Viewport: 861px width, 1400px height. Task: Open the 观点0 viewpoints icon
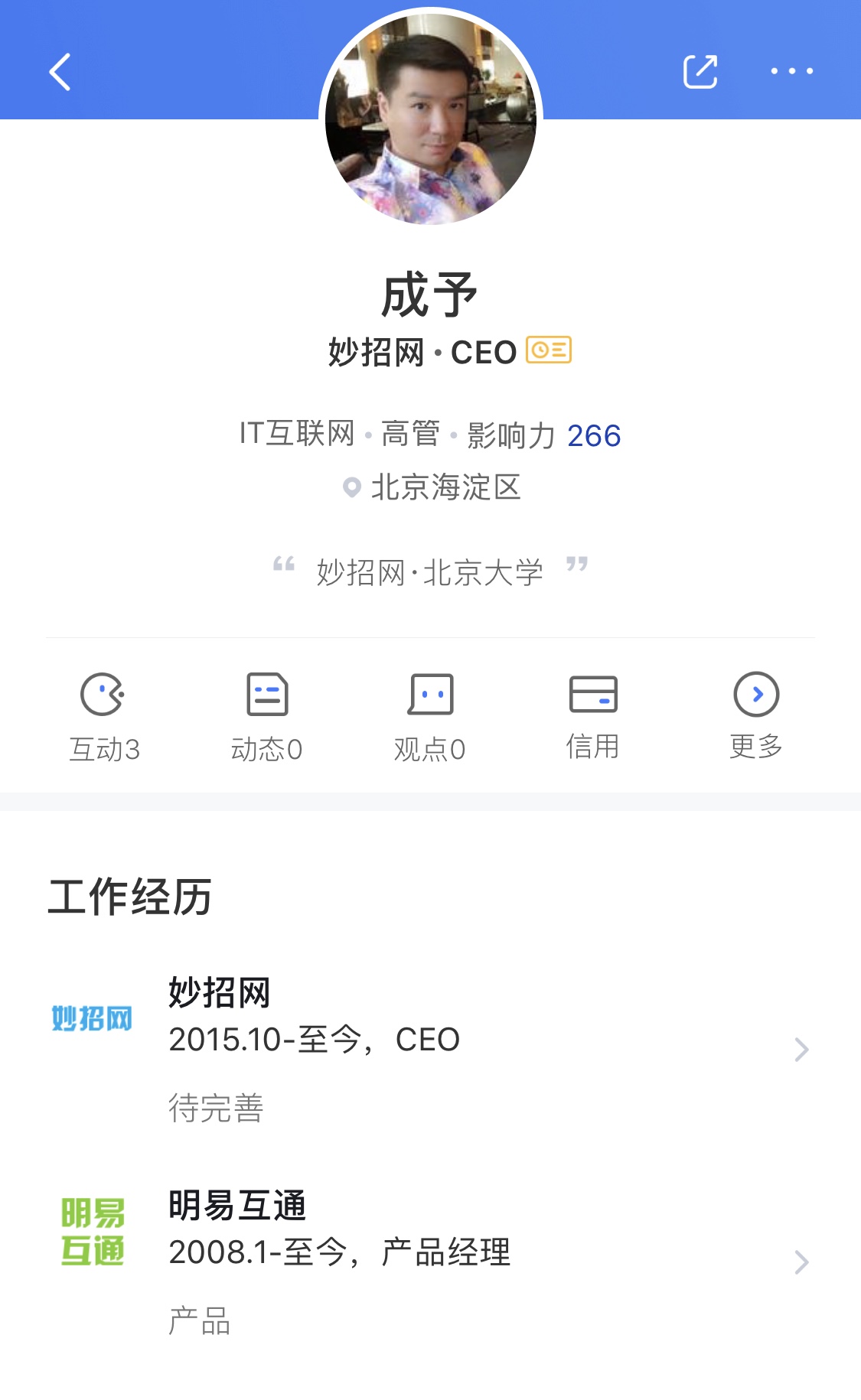pyautogui.click(x=430, y=711)
